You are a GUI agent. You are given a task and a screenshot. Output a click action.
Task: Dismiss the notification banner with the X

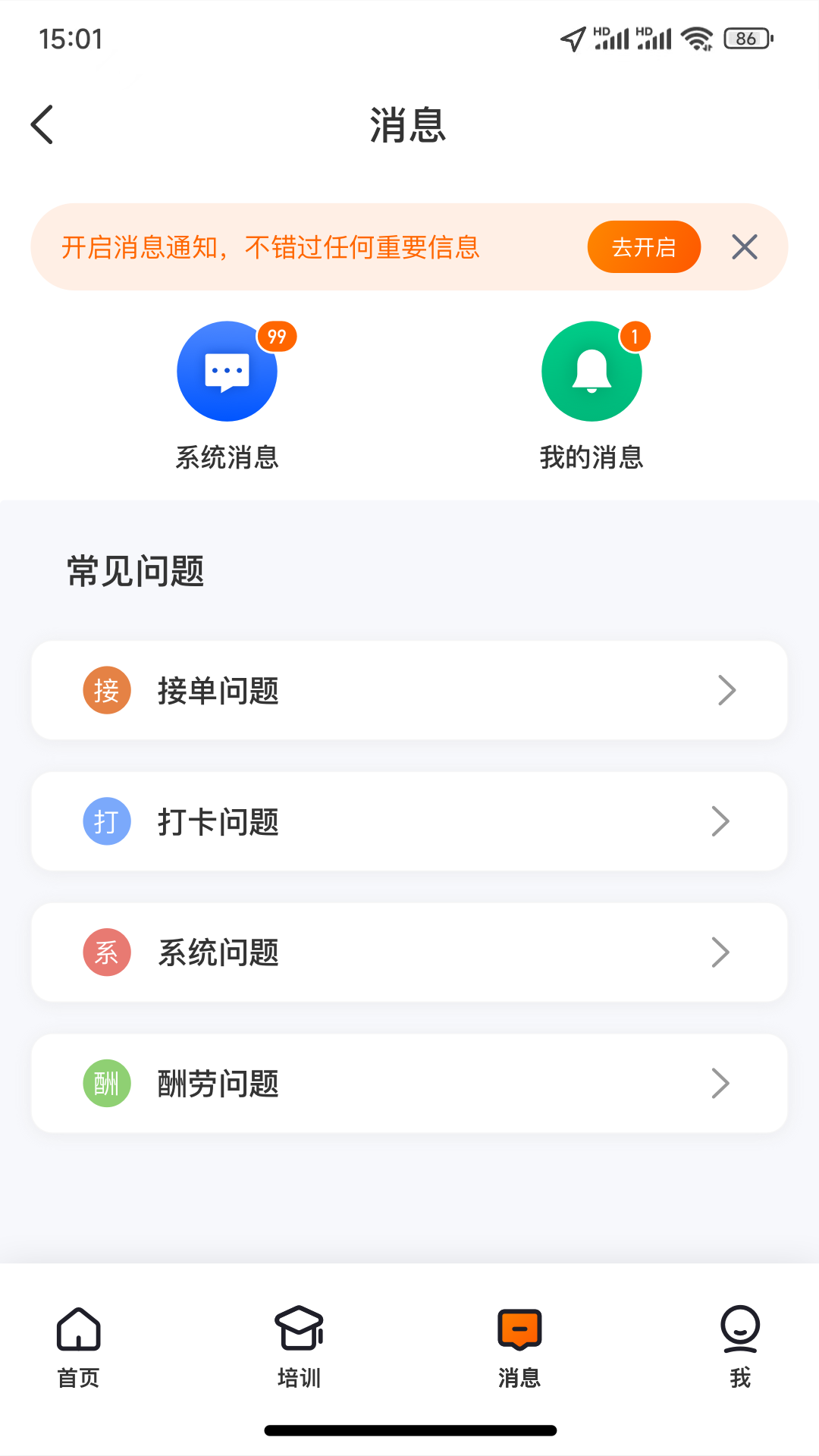click(x=744, y=246)
